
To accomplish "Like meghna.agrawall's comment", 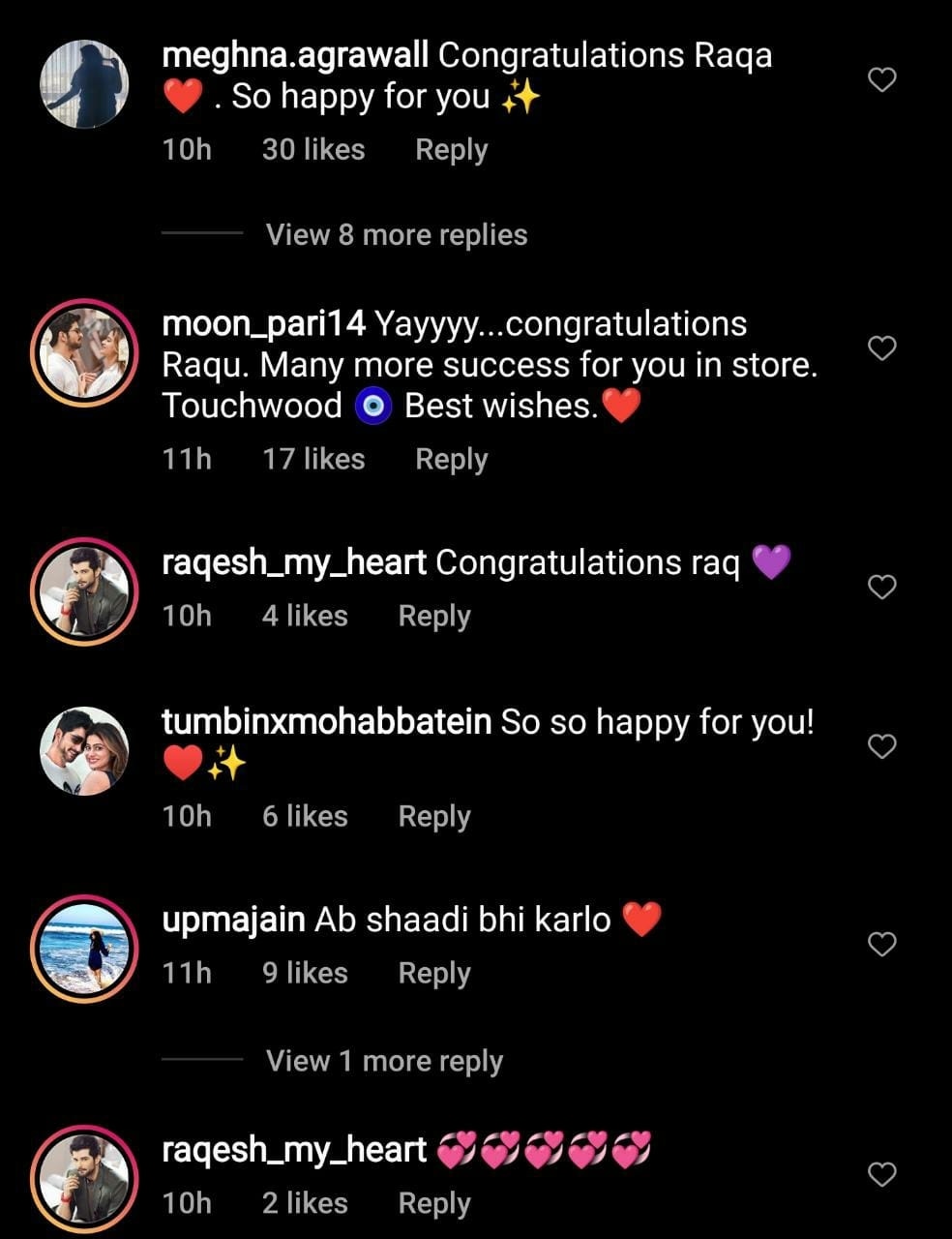I will [x=881, y=79].
